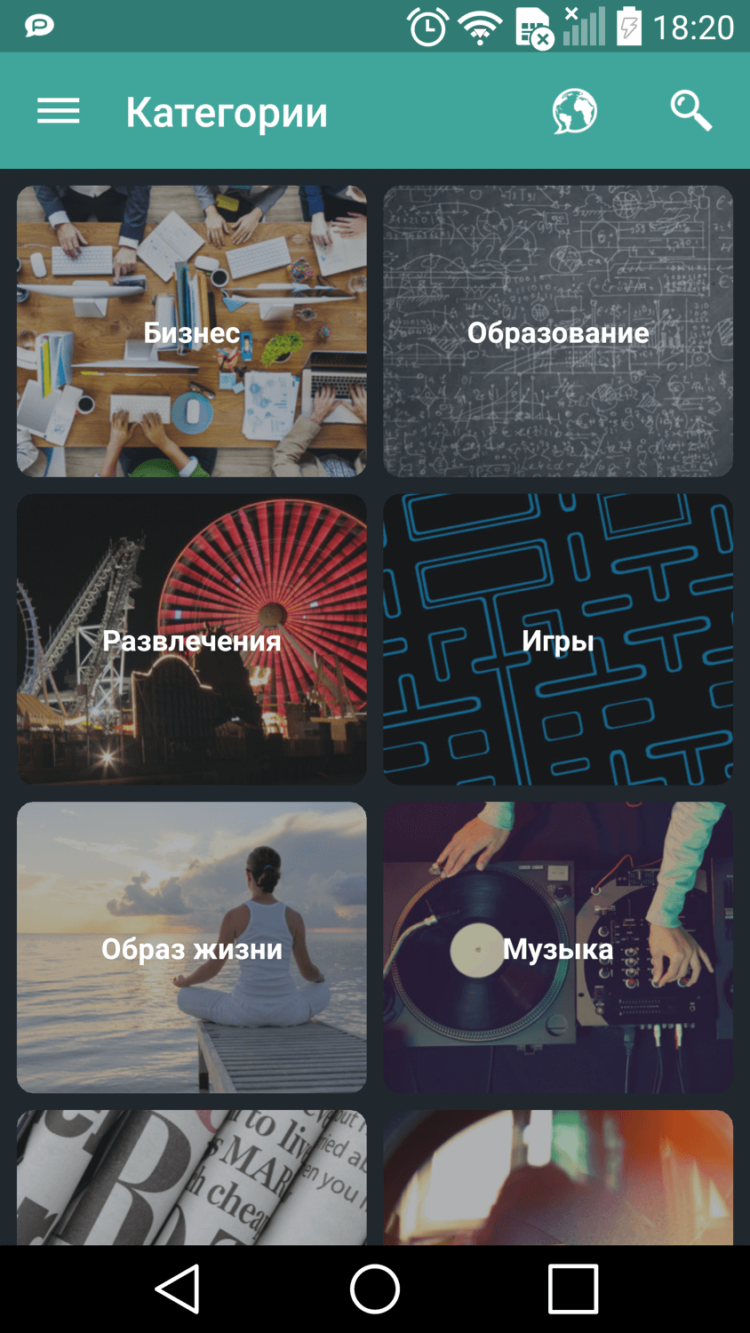Select the Развлечения category

point(190,640)
